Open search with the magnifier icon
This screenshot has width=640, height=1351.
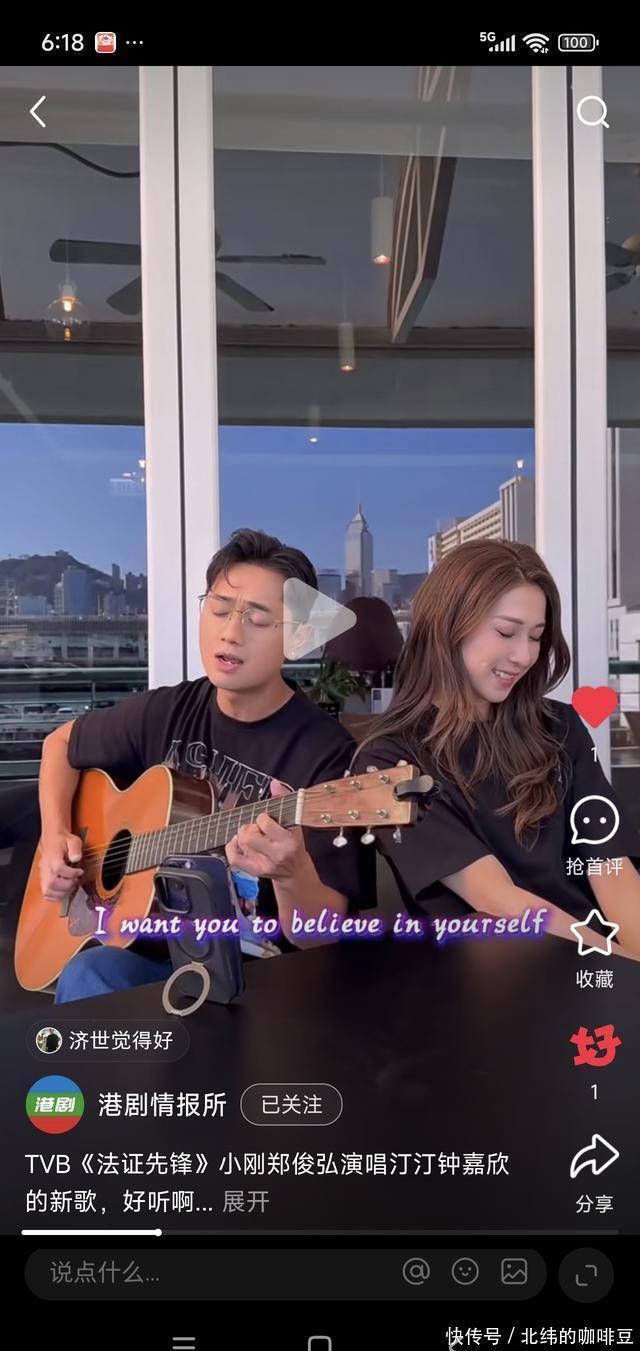pyautogui.click(x=592, y=112)
